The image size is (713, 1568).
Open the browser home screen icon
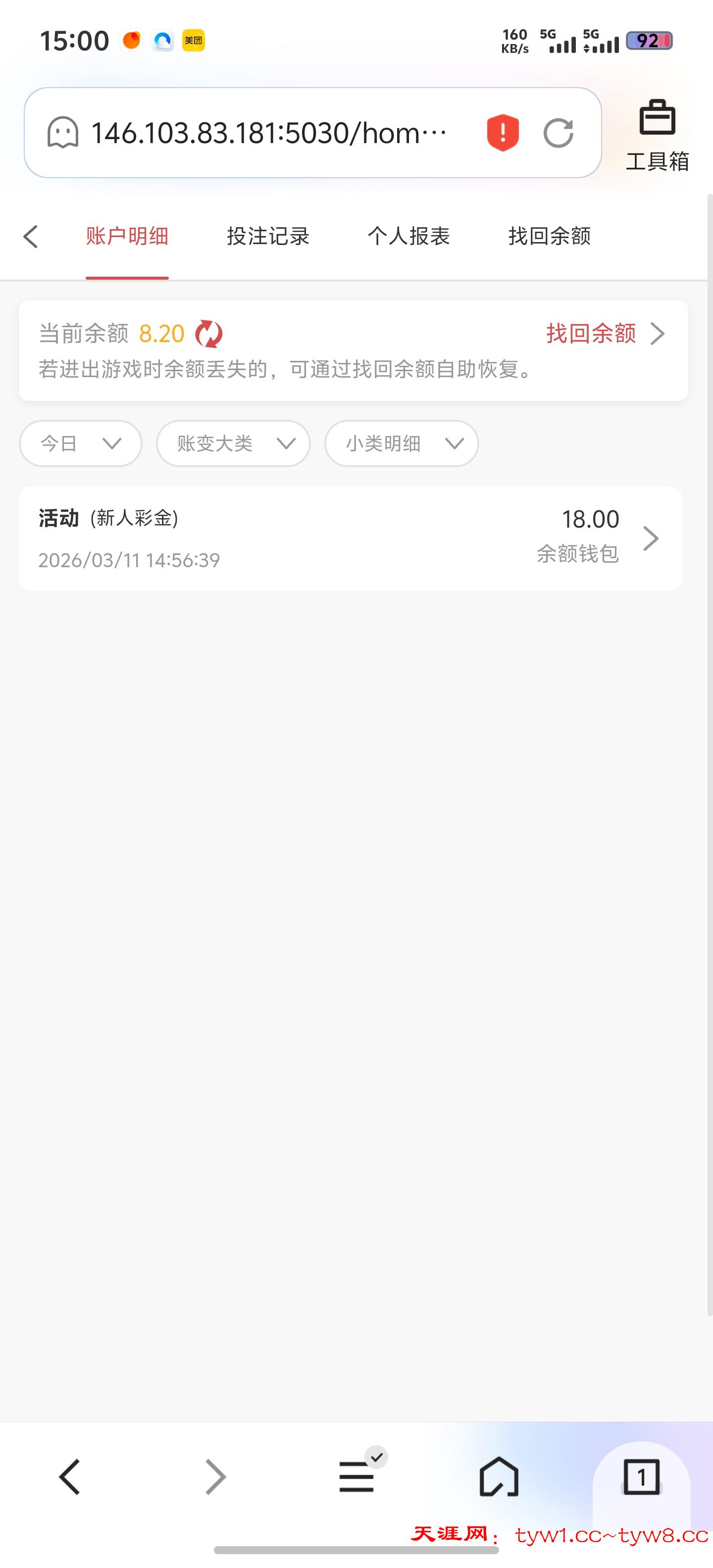(498, 1477)
